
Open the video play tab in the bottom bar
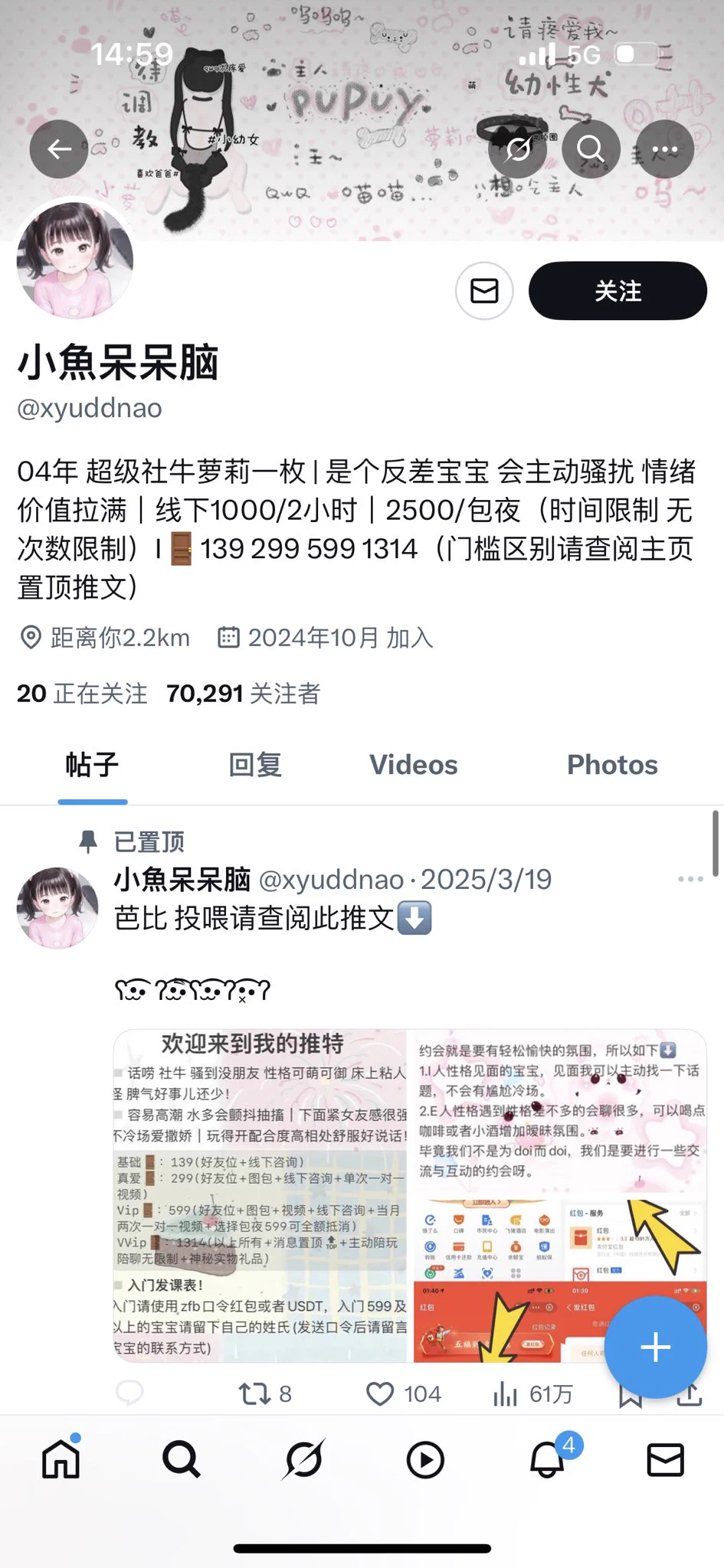(x=425, y=1459)
